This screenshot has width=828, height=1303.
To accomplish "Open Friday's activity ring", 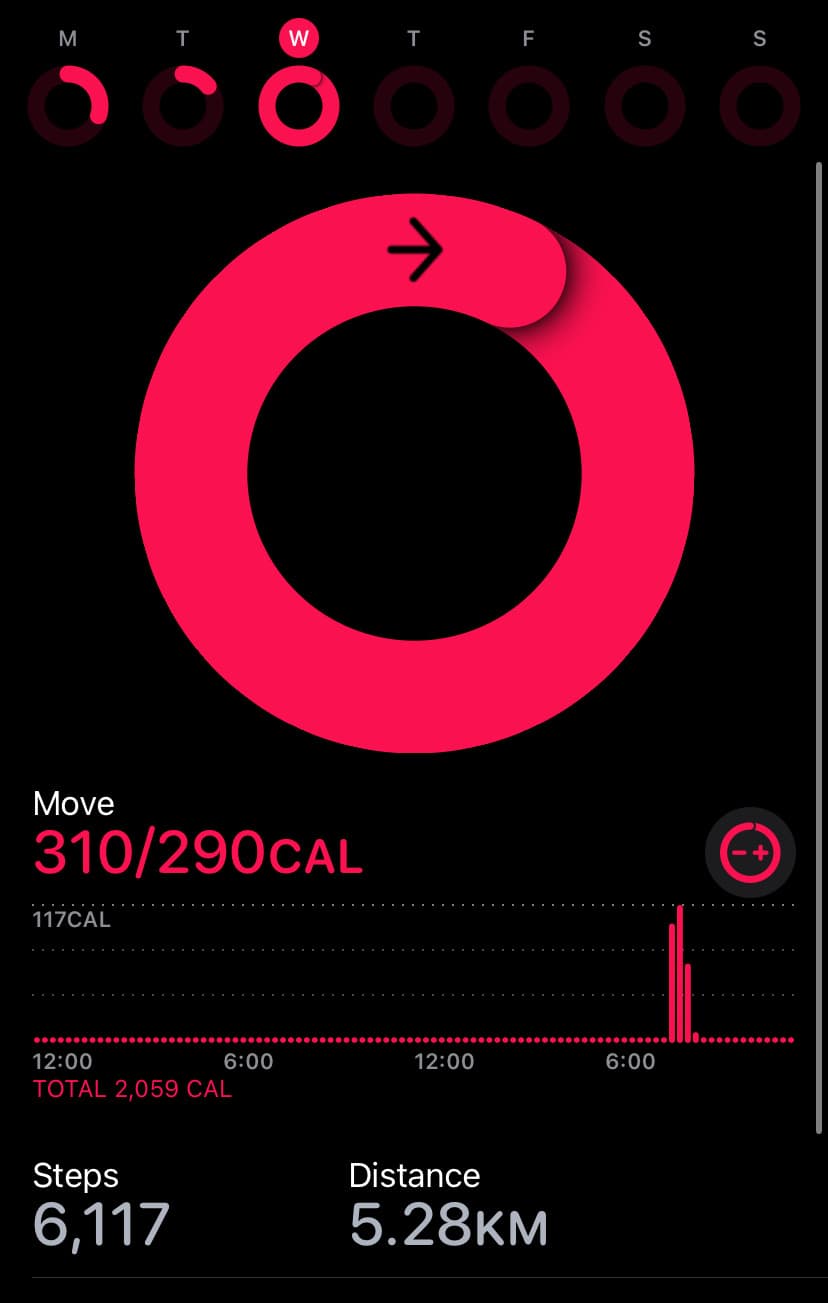I will point(529,106).
